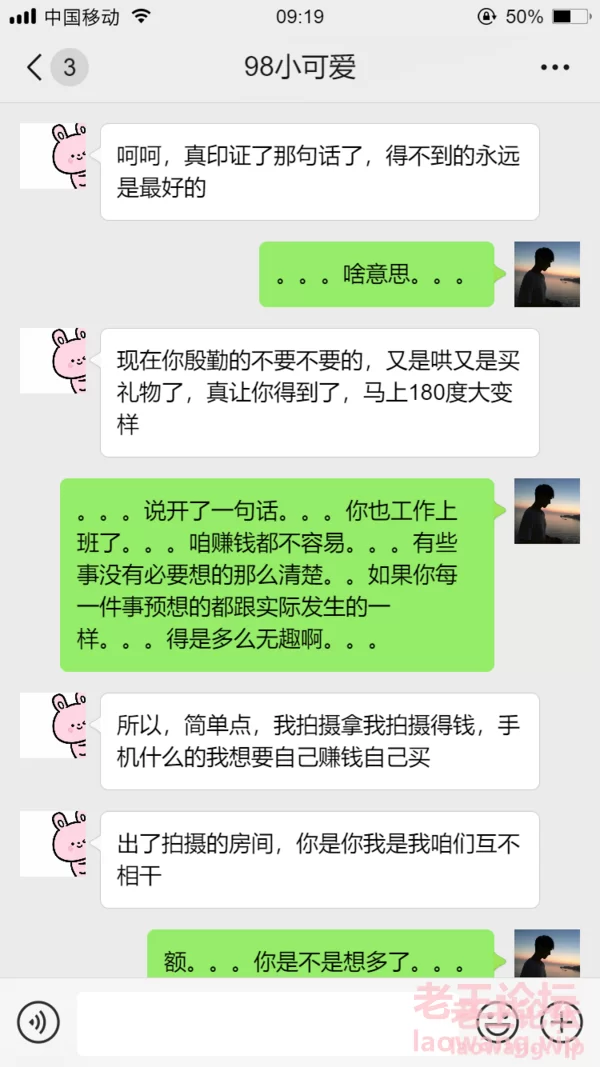Screen dimensions: 600x1067
Task: Switch to voice message input
Action: (38, 1022)
